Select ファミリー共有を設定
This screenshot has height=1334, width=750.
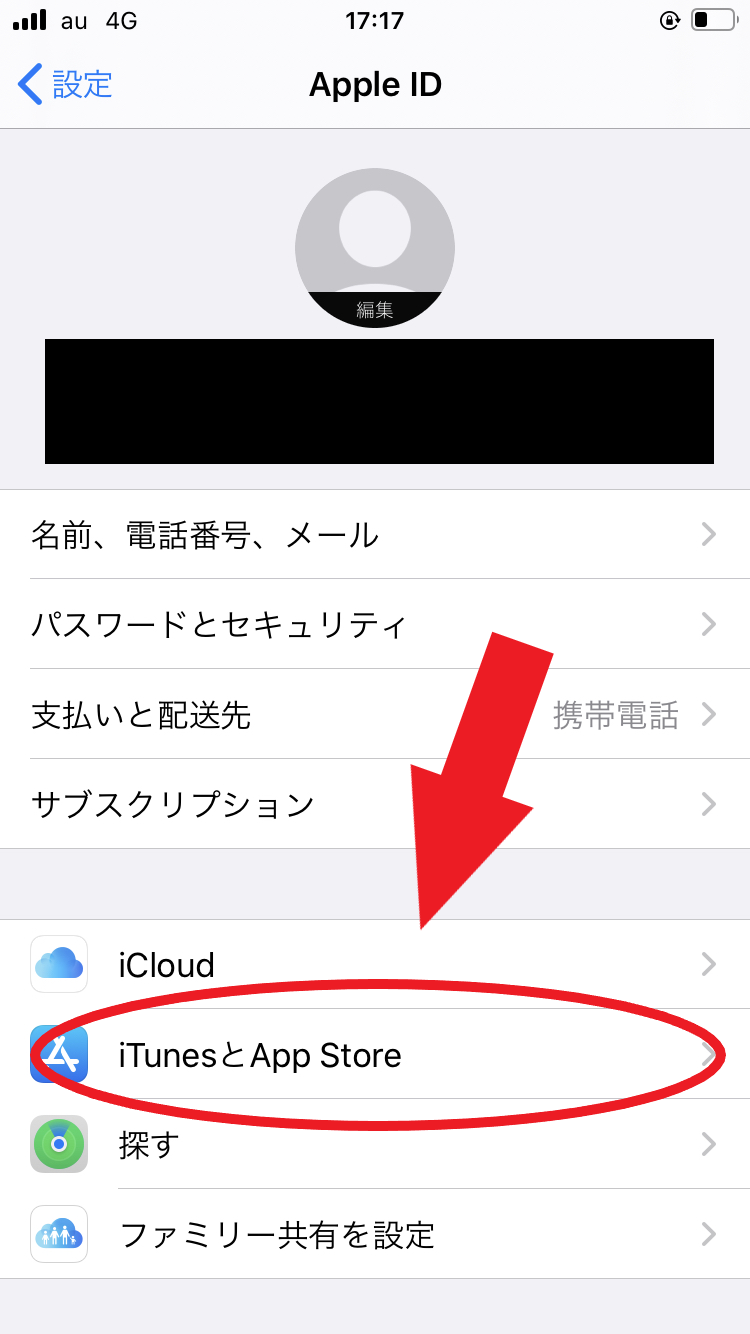click(x=375, y=1234)
